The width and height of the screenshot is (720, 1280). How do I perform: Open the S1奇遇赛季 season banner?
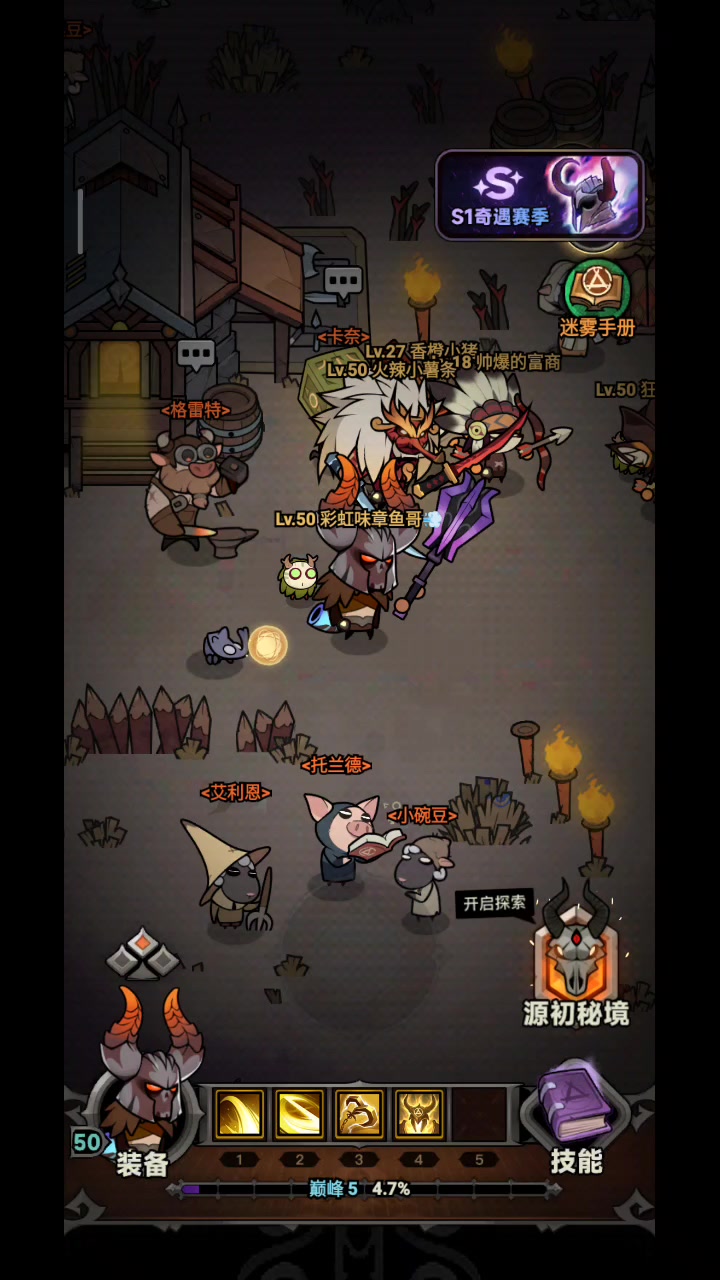pos(539,196)
